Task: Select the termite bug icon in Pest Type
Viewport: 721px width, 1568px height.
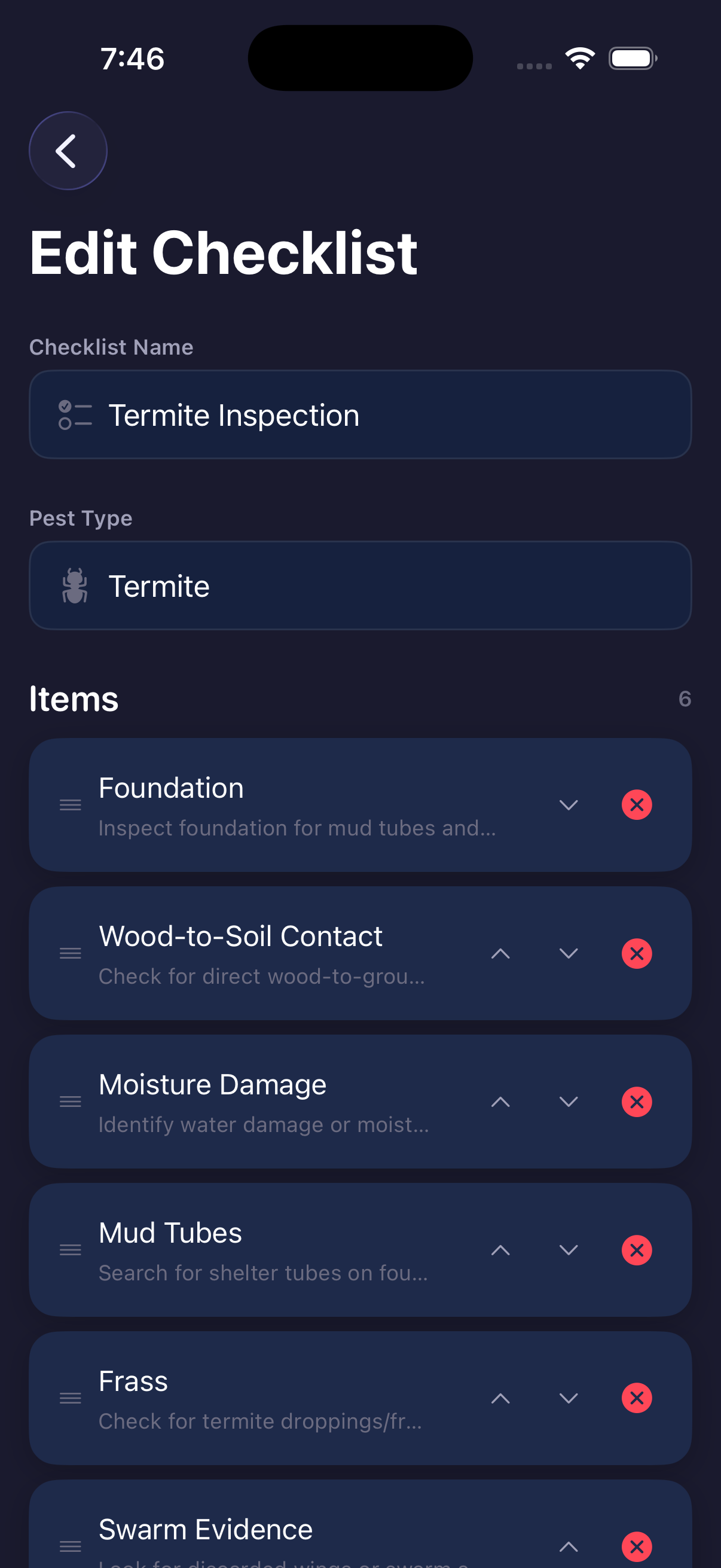Action: point(75,585)
